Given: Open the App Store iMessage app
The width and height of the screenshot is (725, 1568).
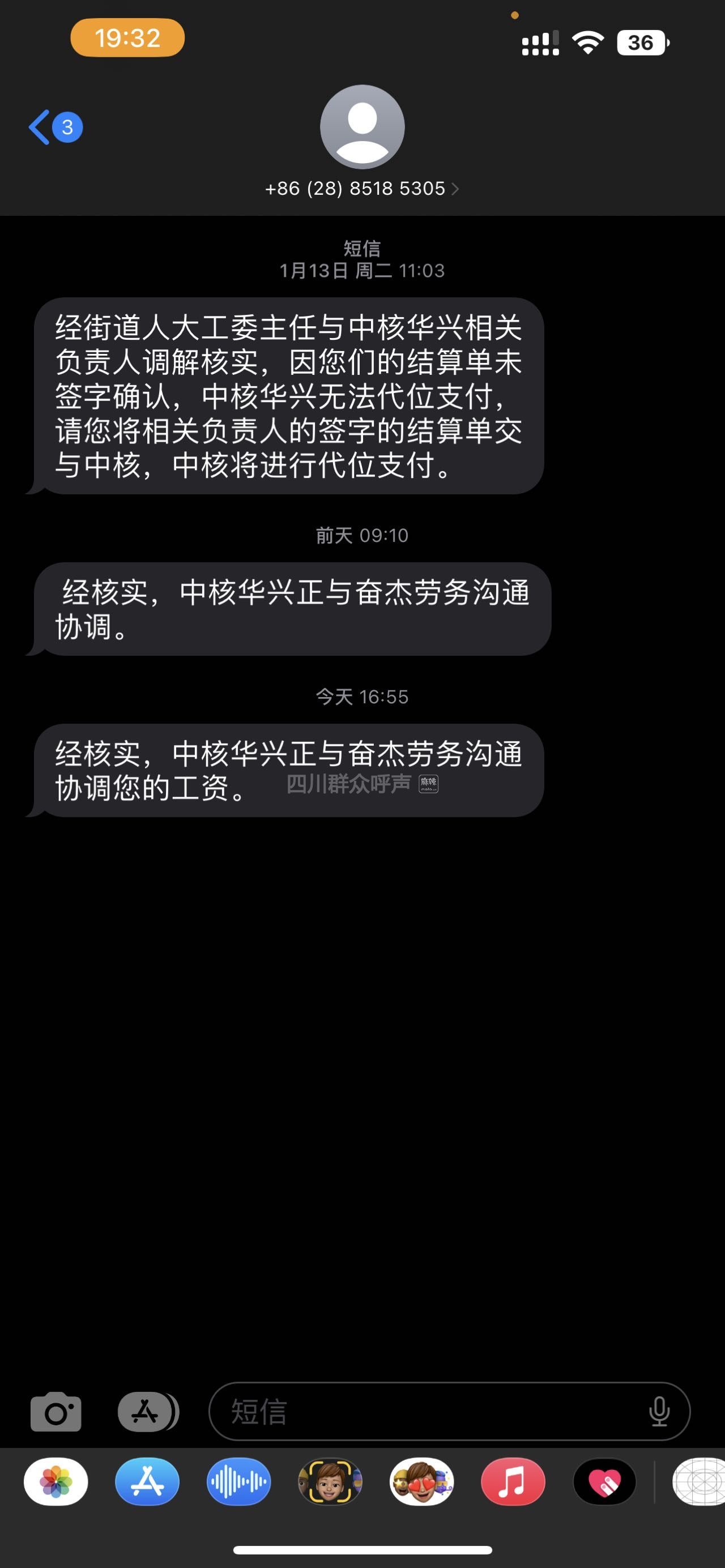Looking at the screenshot, I should [x=147, y=1482].
